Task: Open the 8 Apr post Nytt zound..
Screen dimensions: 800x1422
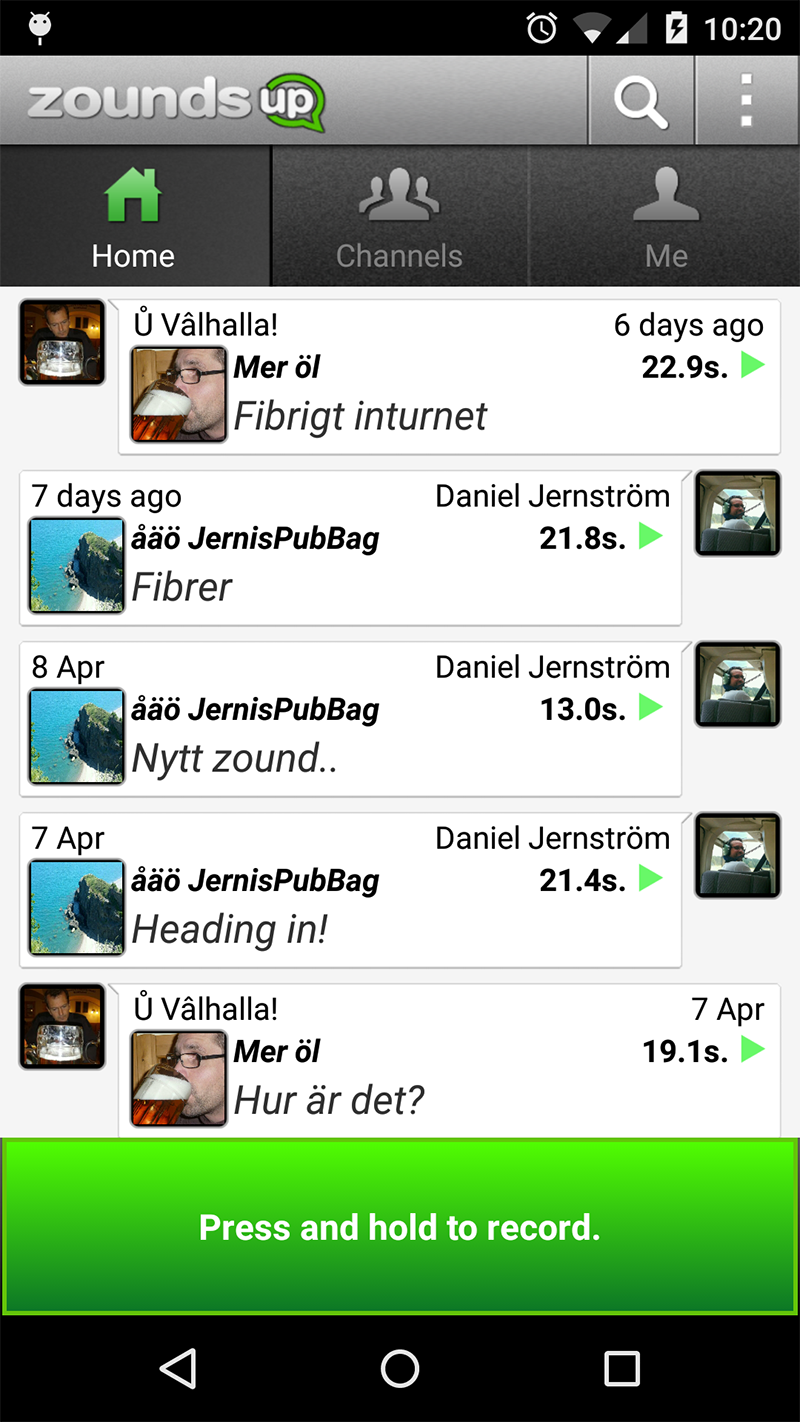Action: point(300,759)
